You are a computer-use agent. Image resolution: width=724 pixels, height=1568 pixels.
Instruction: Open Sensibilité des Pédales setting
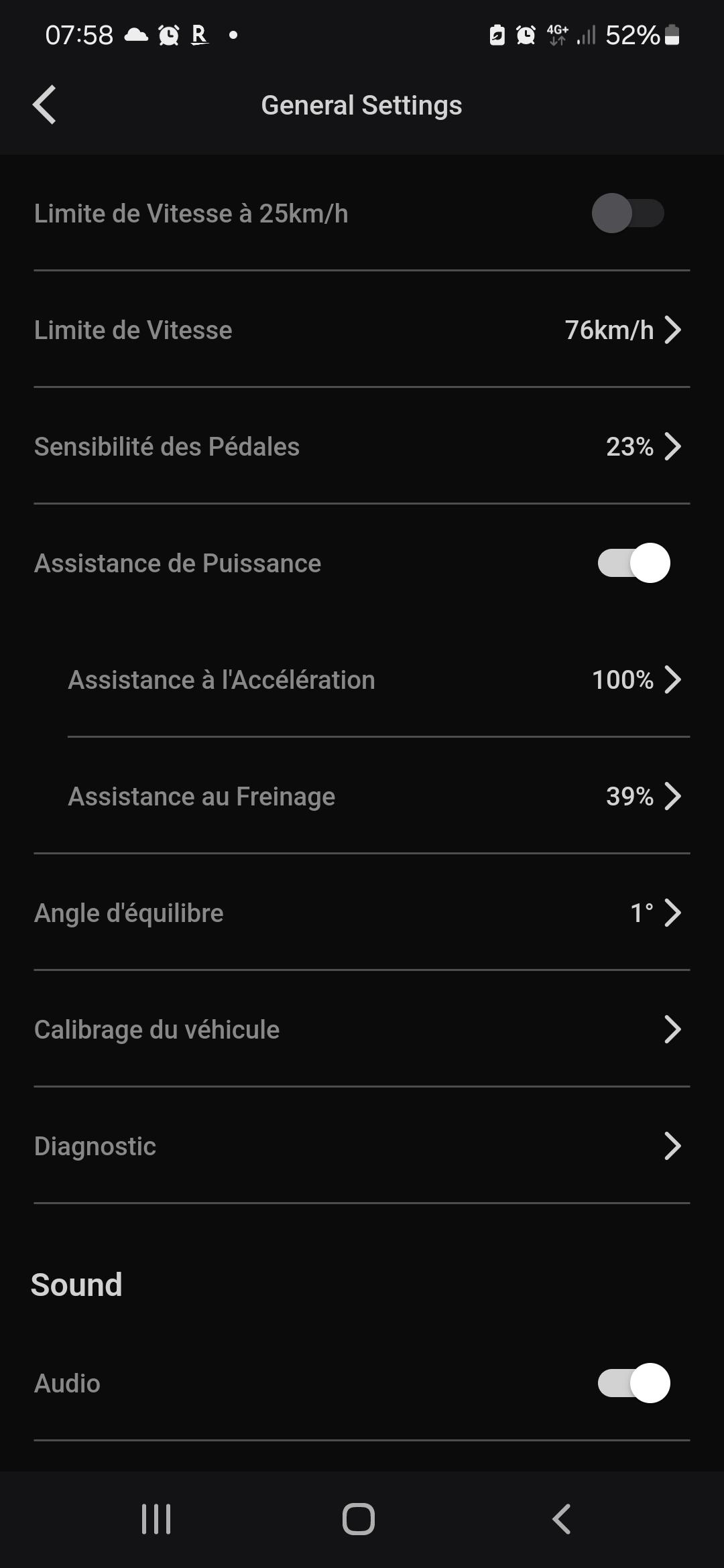[362, 446]
